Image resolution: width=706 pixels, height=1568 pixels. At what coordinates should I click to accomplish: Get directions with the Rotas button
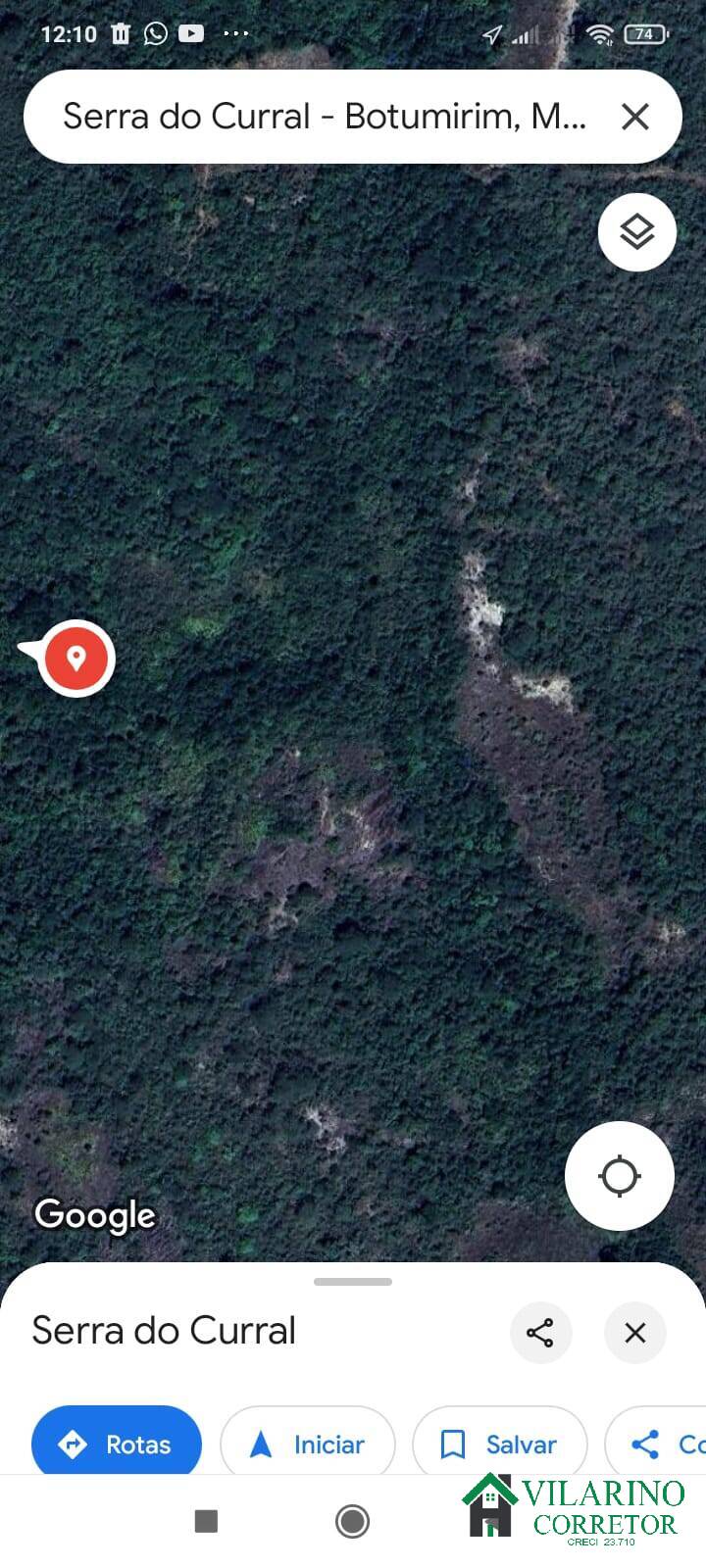[117, 1444]
